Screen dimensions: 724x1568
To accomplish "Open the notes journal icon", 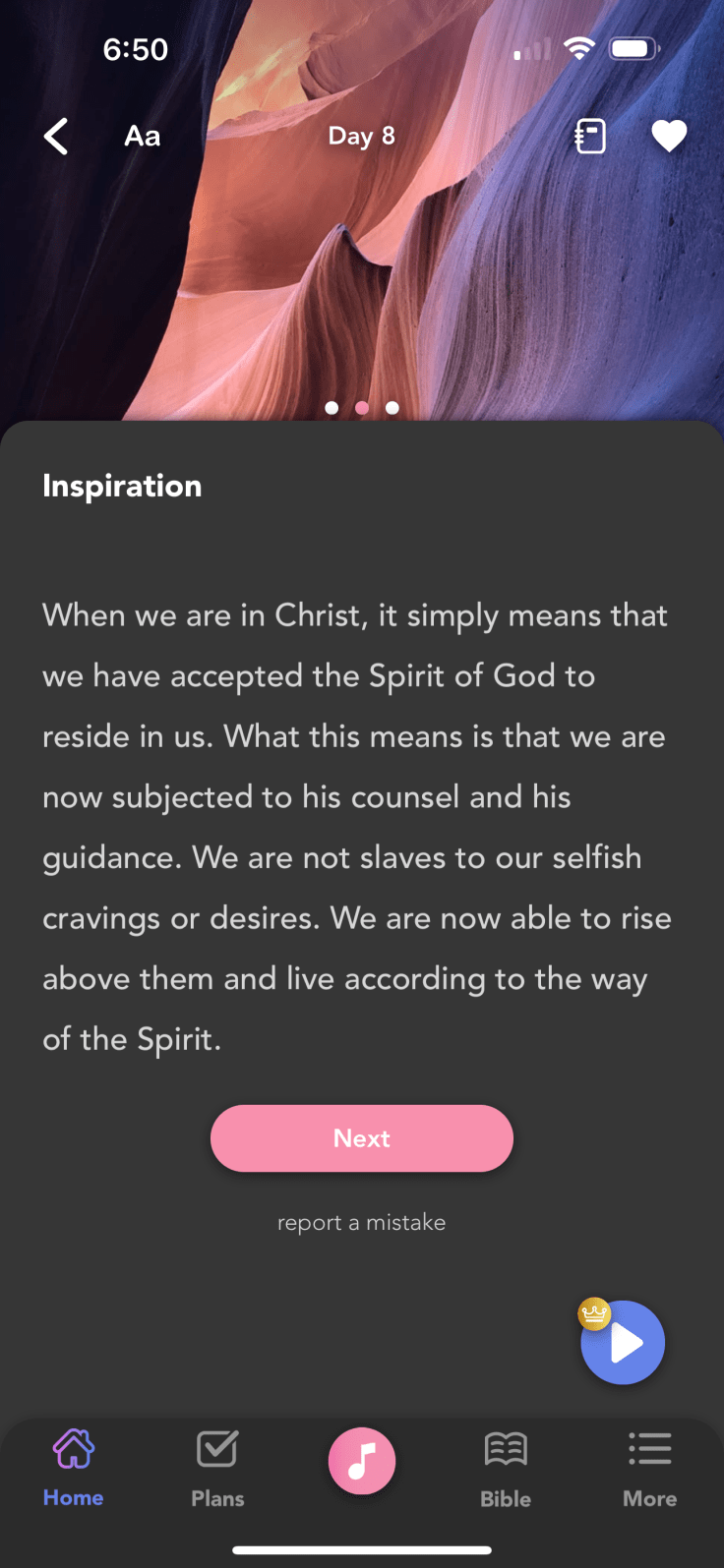I will tap(590, 137).
